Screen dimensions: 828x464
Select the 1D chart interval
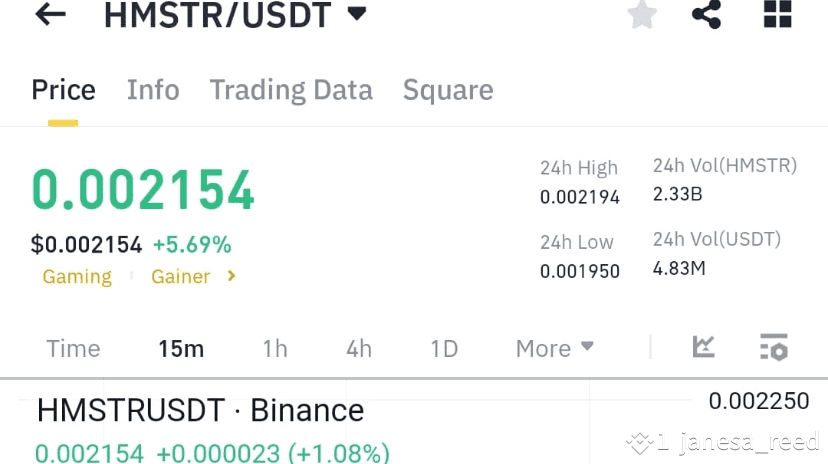tap(444, 349)
